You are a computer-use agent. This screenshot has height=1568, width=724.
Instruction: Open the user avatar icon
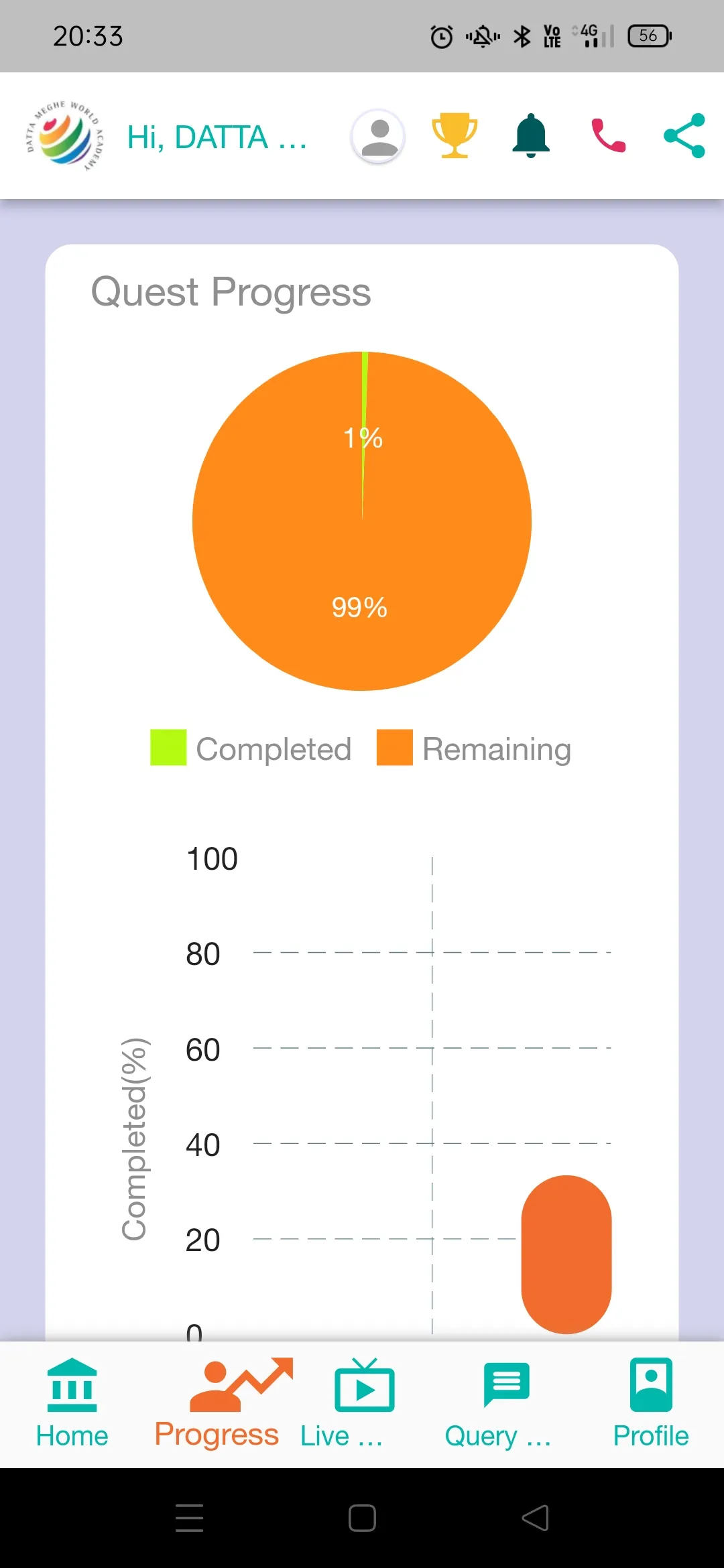[x=378, y=136]
